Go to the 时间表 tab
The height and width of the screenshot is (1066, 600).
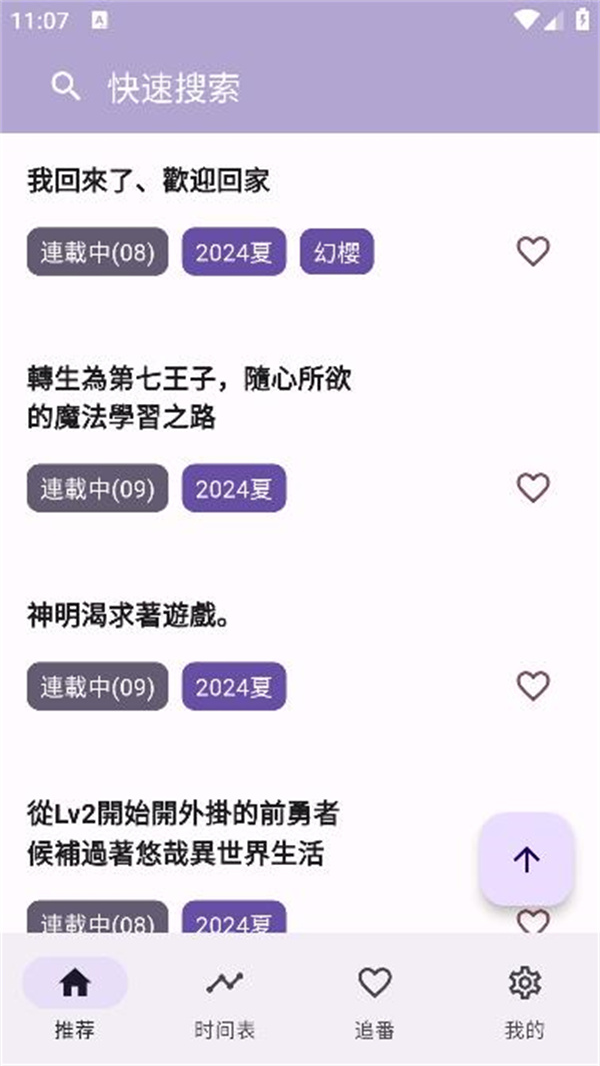point(224,998)
